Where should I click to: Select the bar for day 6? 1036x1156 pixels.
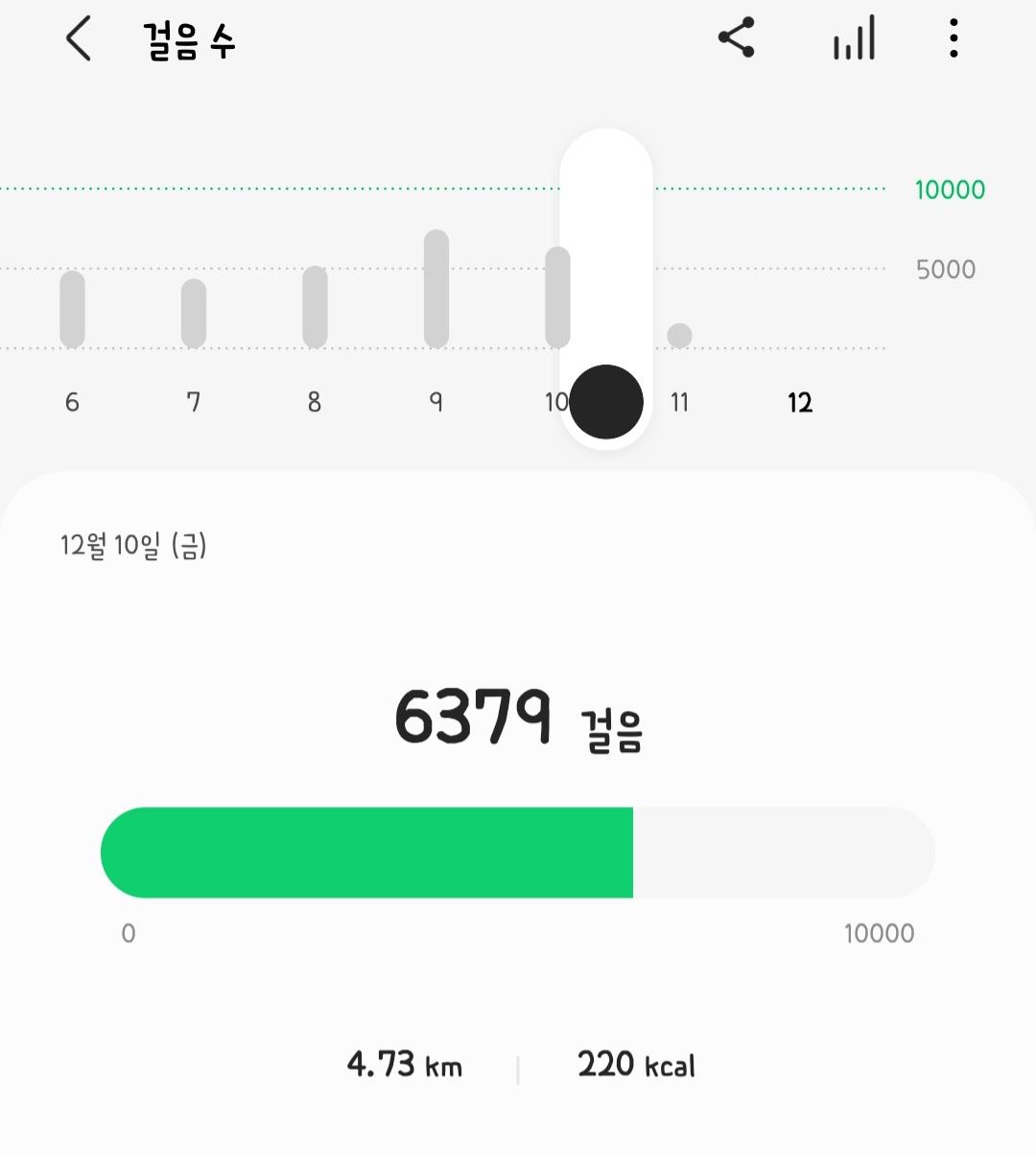[72, 309]
